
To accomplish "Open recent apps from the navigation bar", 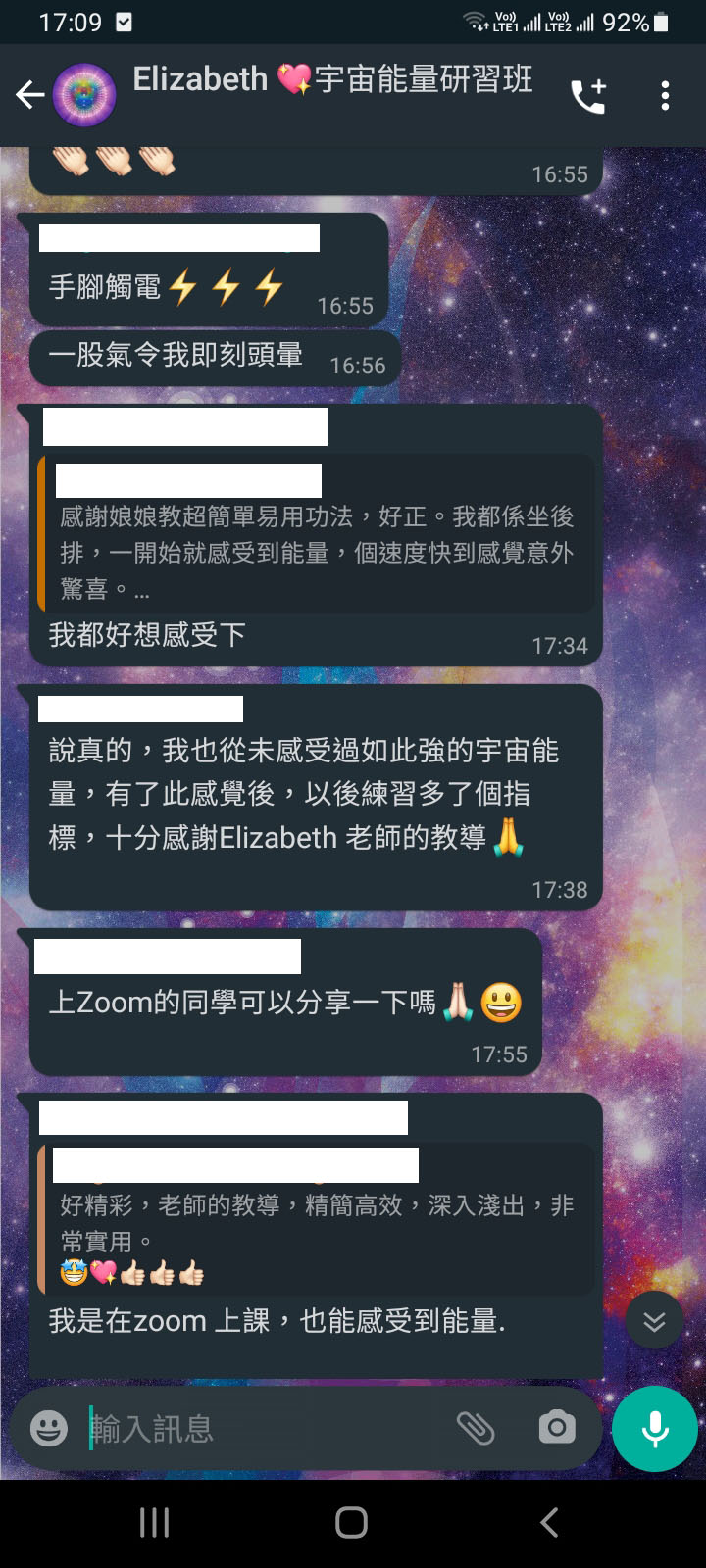I will click(x=155, y=1522).
